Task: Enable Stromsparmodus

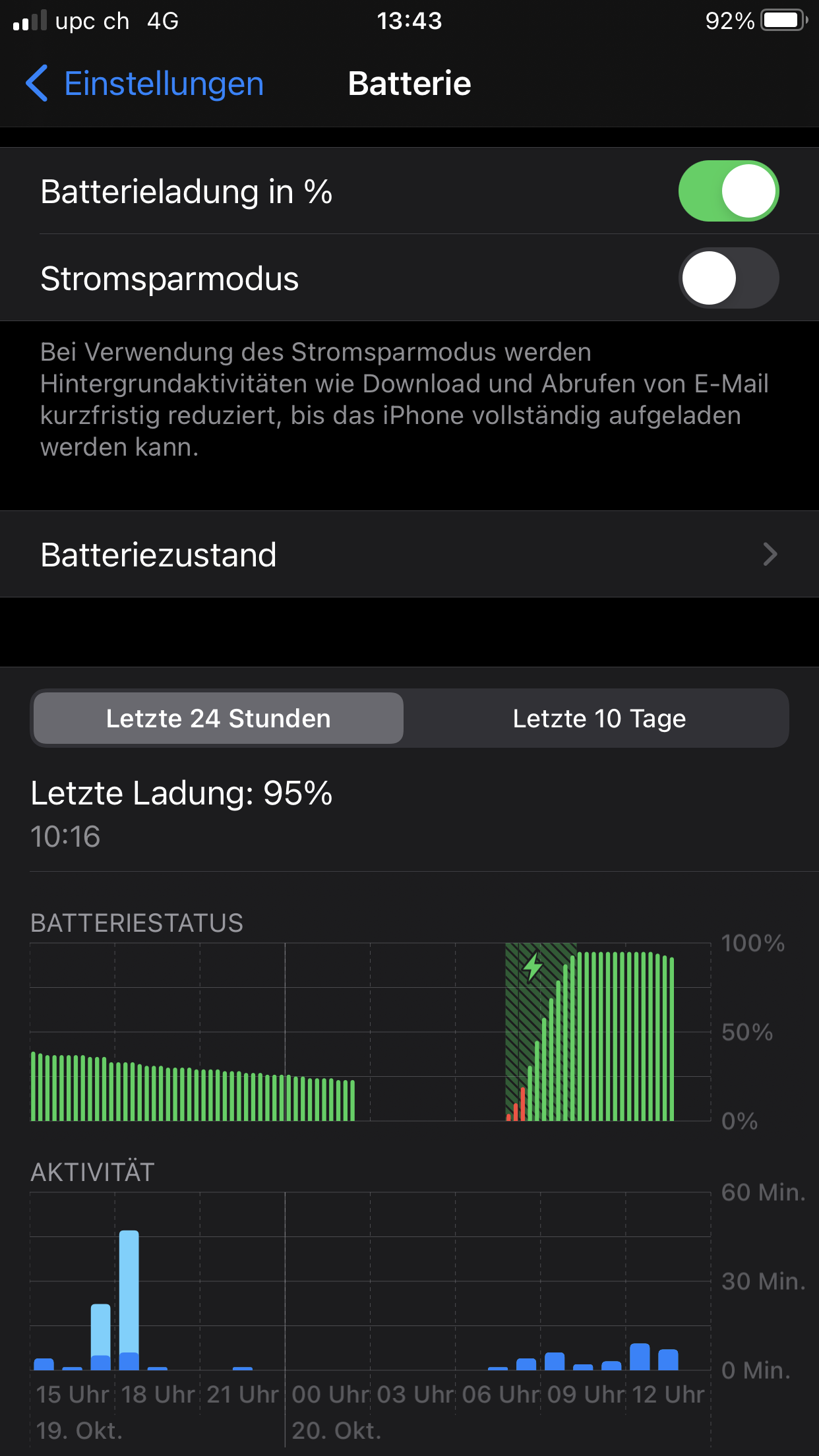Action: point(728,278)
